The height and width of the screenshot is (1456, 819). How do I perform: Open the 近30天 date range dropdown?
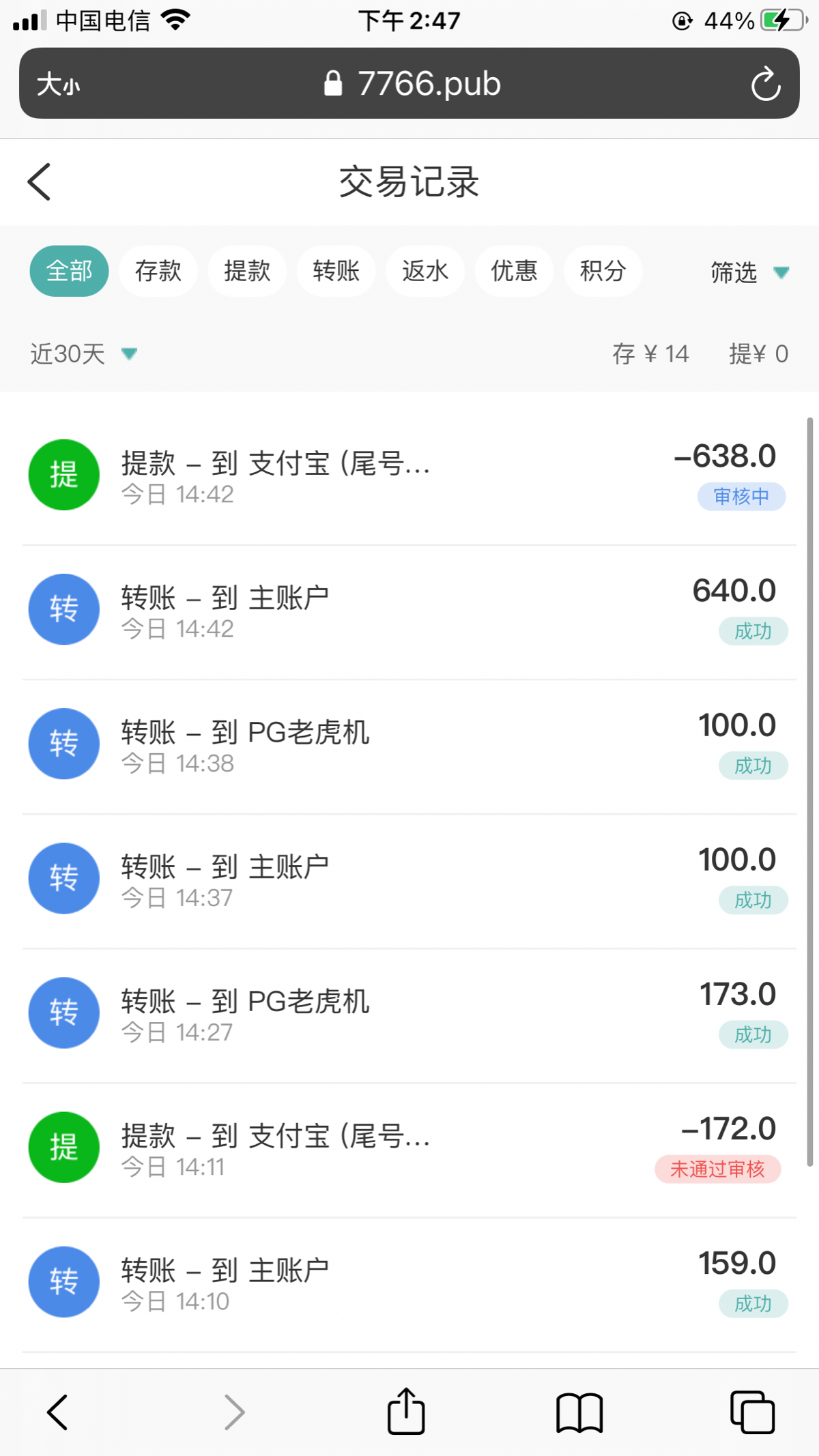84,353
